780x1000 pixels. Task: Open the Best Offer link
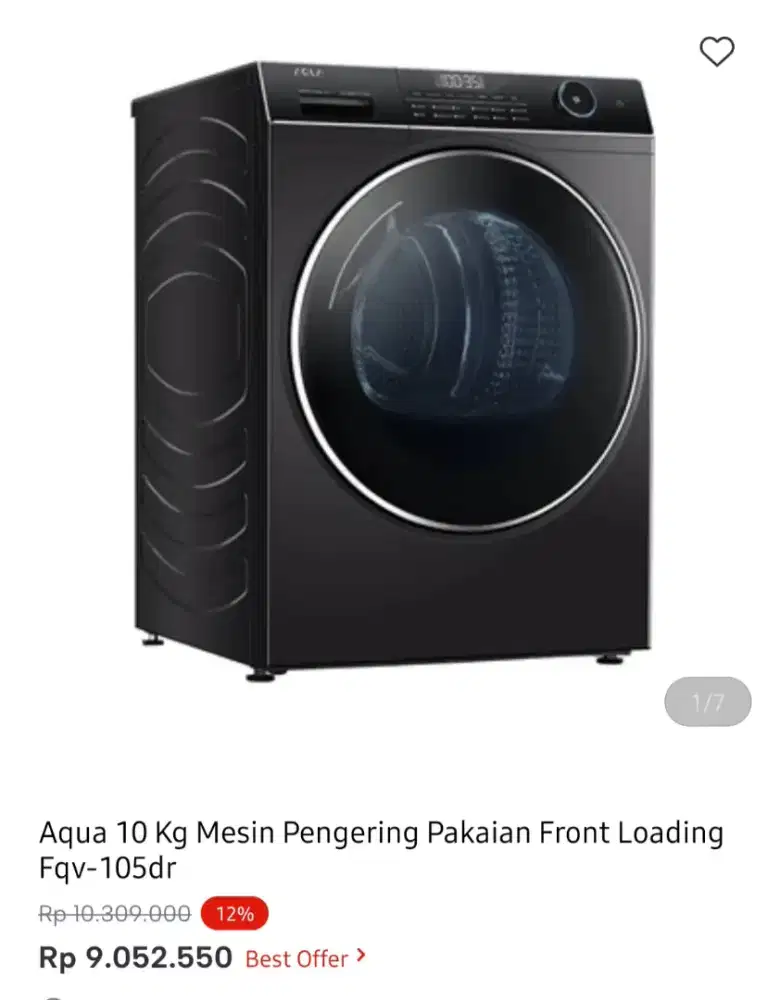click(305, 958)
